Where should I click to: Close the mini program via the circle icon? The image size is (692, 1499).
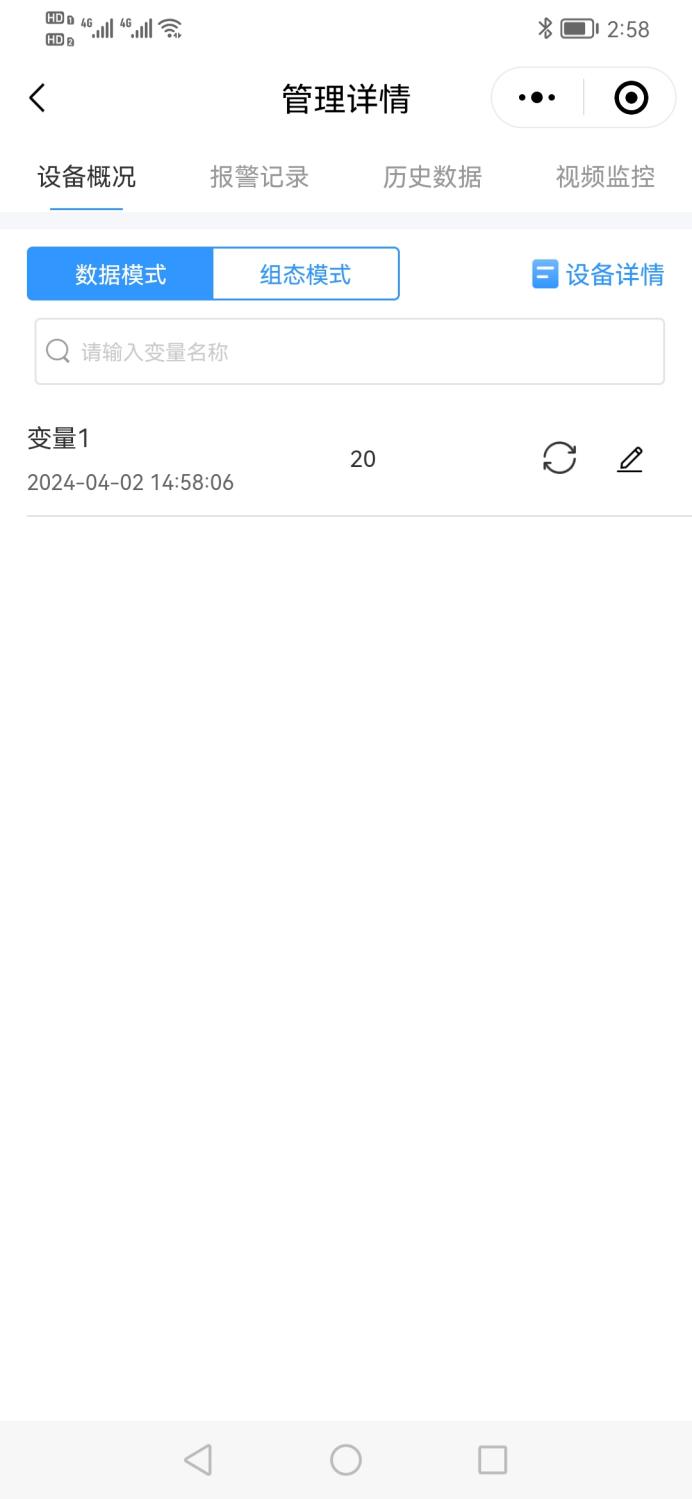coord(631,98)
